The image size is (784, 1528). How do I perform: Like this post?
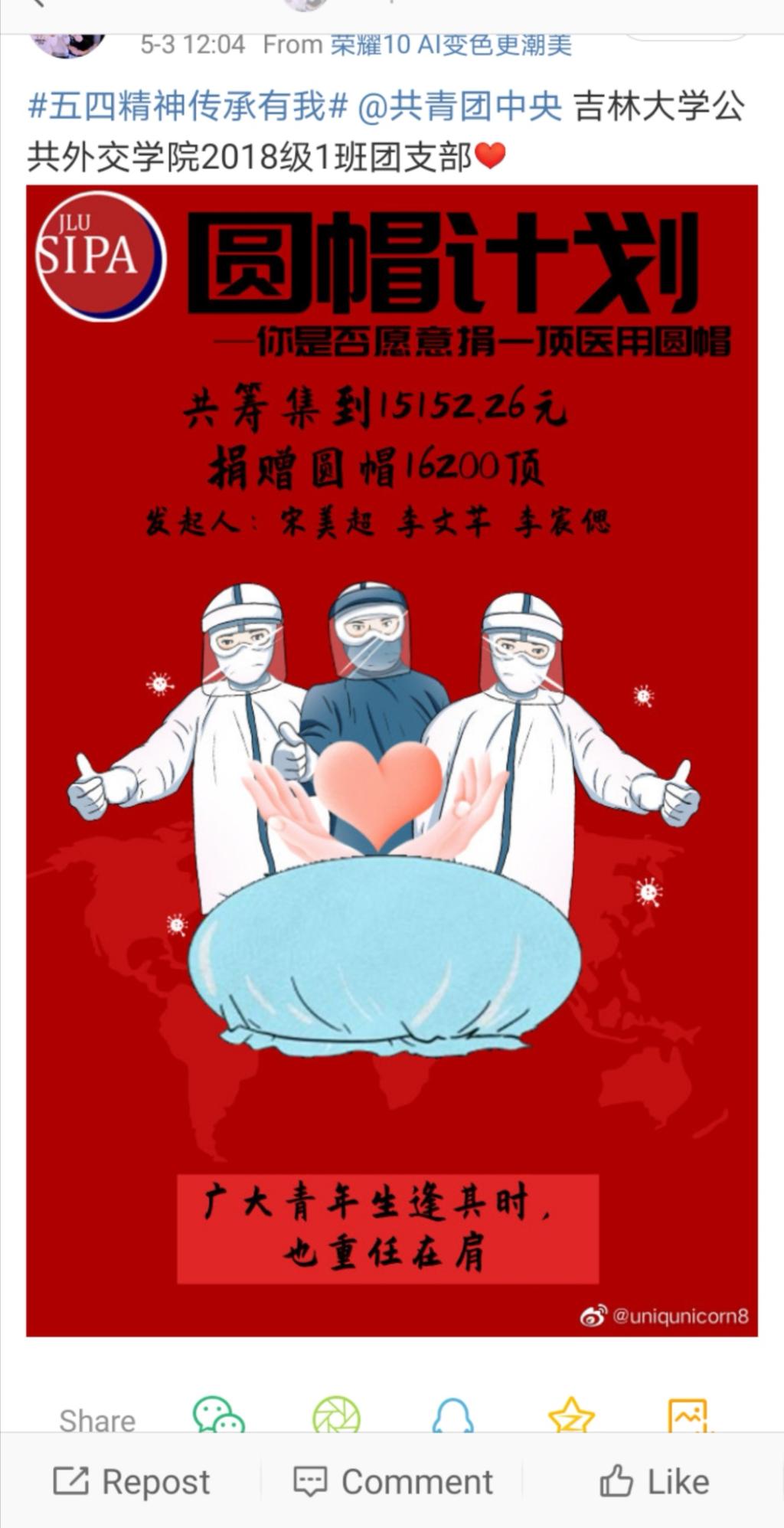click(655, 1482)
